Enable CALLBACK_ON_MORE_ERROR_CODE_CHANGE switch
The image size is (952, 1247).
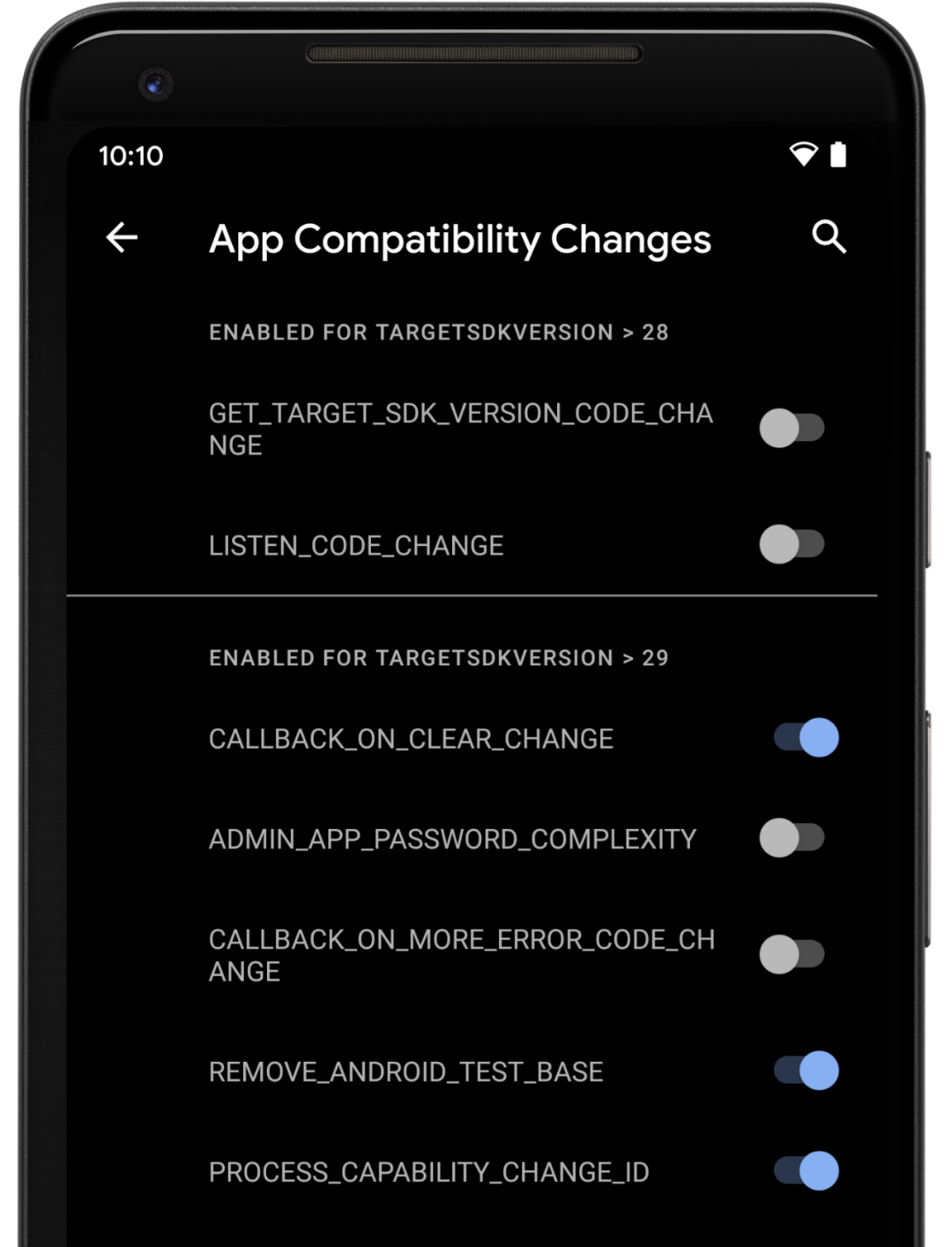point(792,954)
